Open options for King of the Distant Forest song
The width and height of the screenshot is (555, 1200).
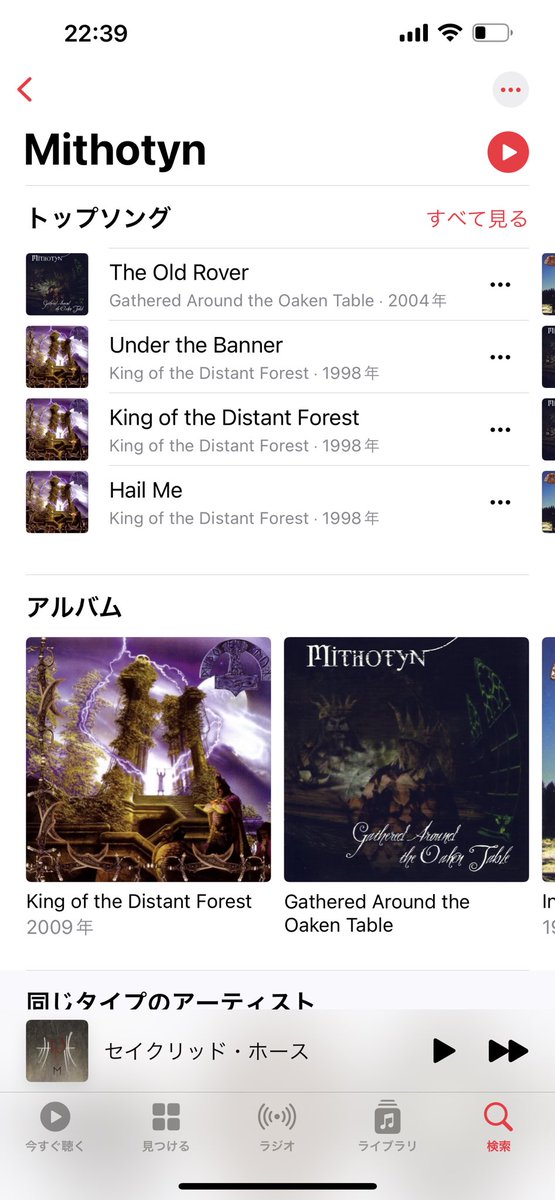point(500,430)
